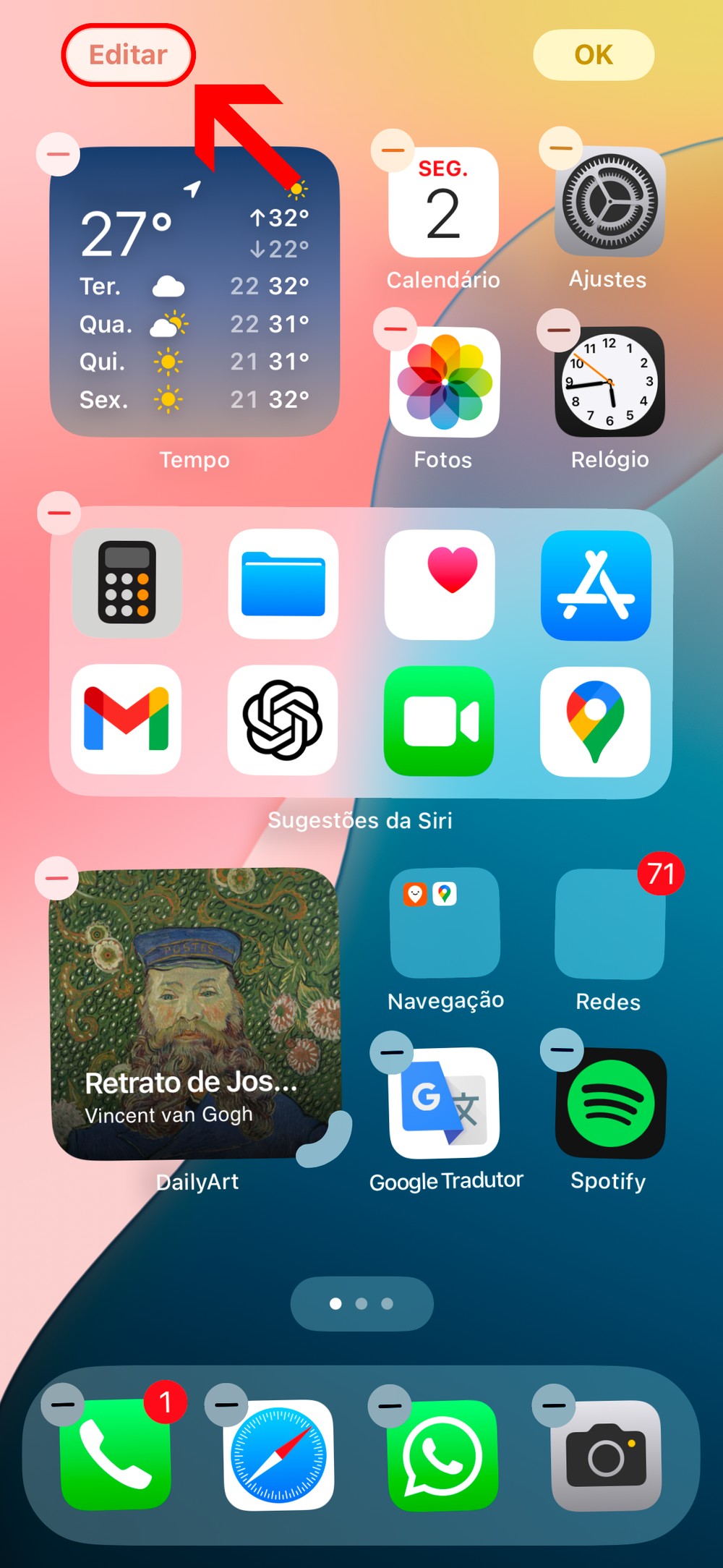Open the Fotos app
The width and height of the screenshot is (723, 1568).
tap(444, 382)
